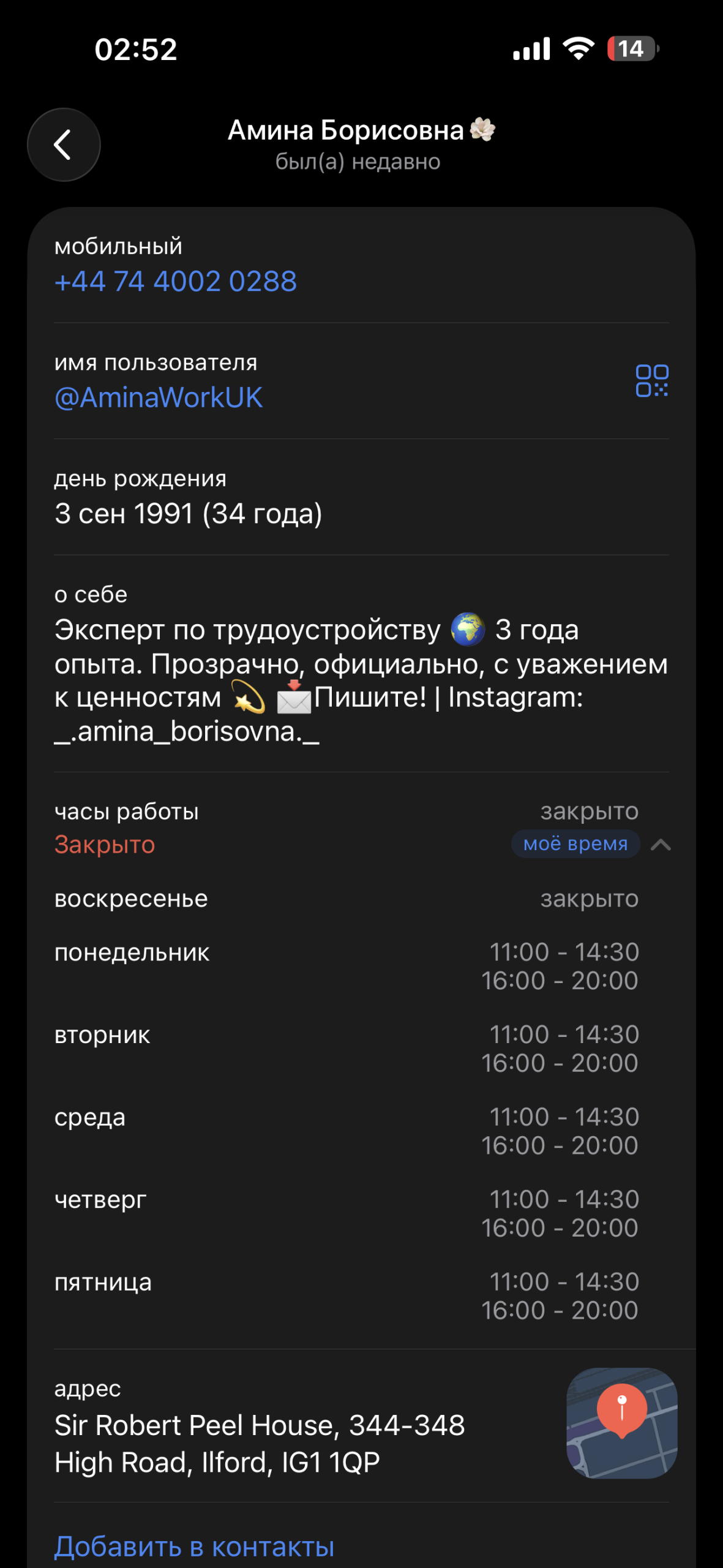Go back using the arrow button
Viewport: 723px width, 1568px height.
click(x=63, y=145)
